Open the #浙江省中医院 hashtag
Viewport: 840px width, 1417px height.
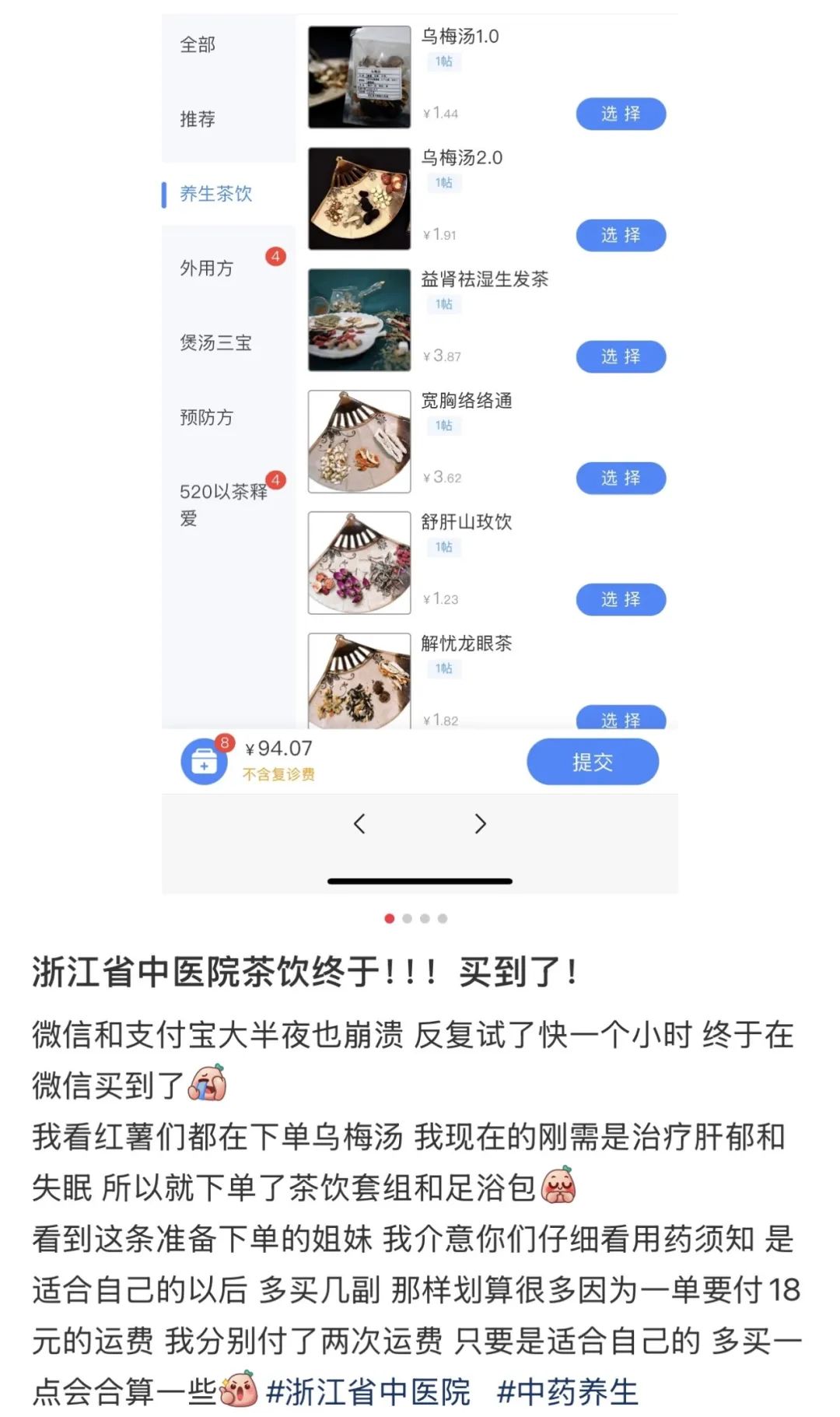coord(368,1391)
